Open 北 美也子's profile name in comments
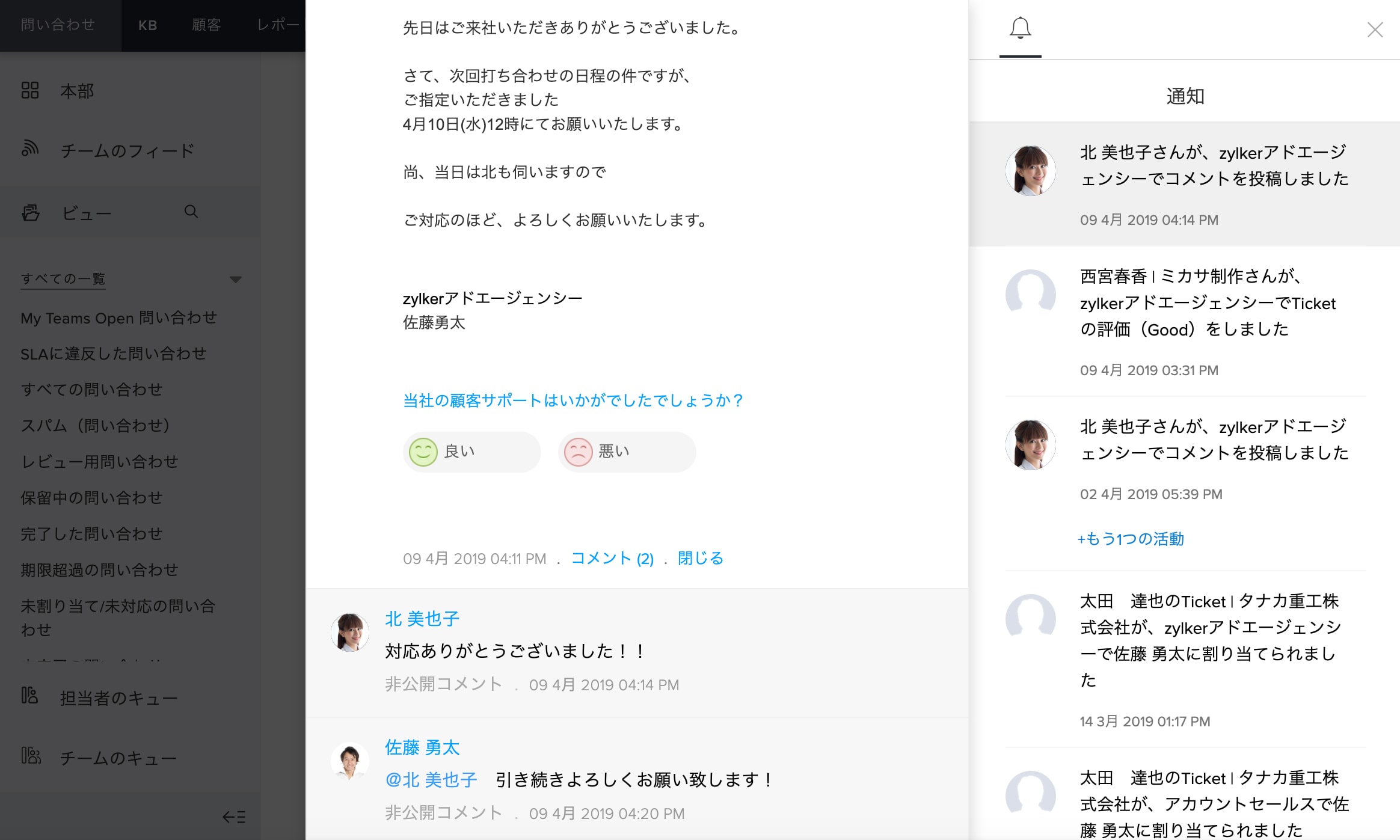The image size is (1400, 840). point(422,619)
